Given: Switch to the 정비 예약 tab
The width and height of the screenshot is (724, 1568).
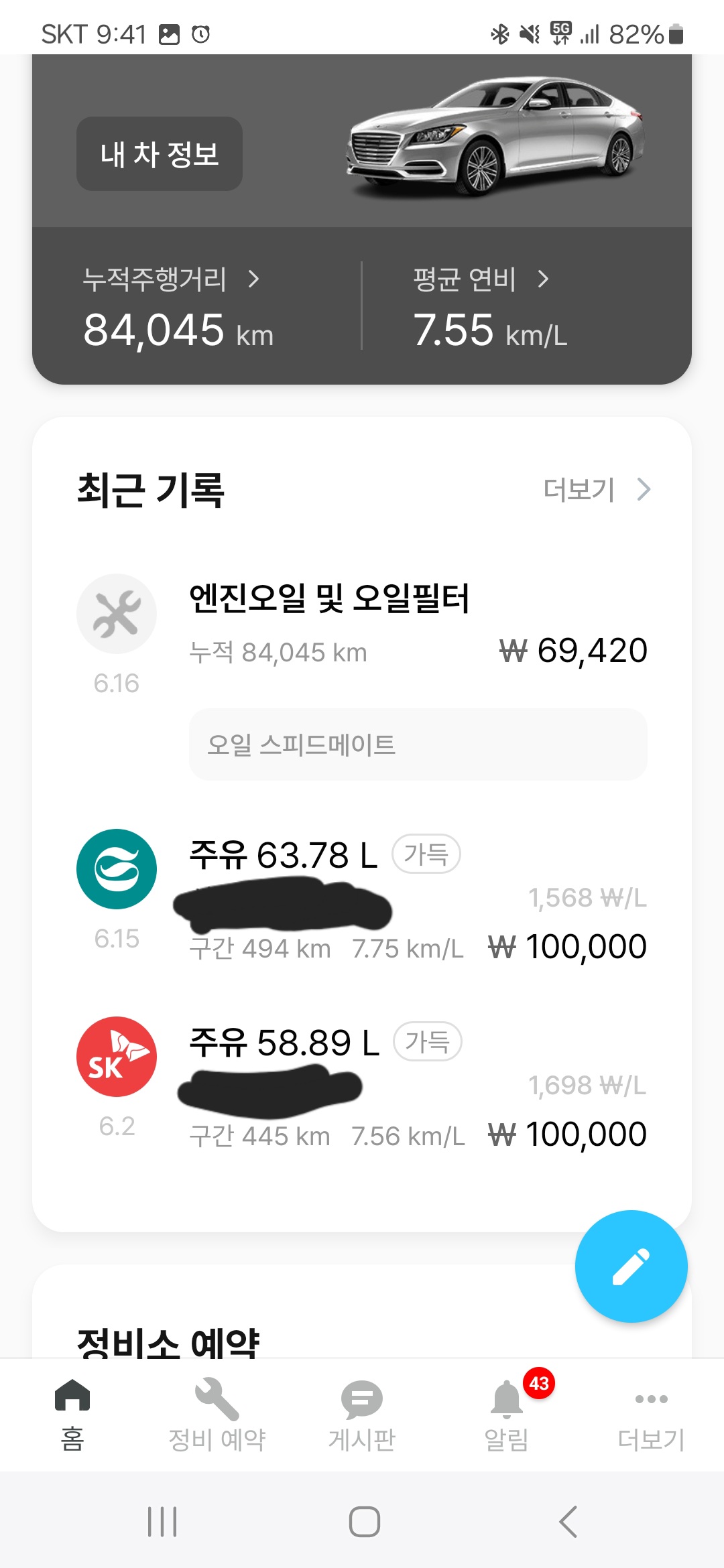Looking at the screenshot, I should coord(217,1415).
